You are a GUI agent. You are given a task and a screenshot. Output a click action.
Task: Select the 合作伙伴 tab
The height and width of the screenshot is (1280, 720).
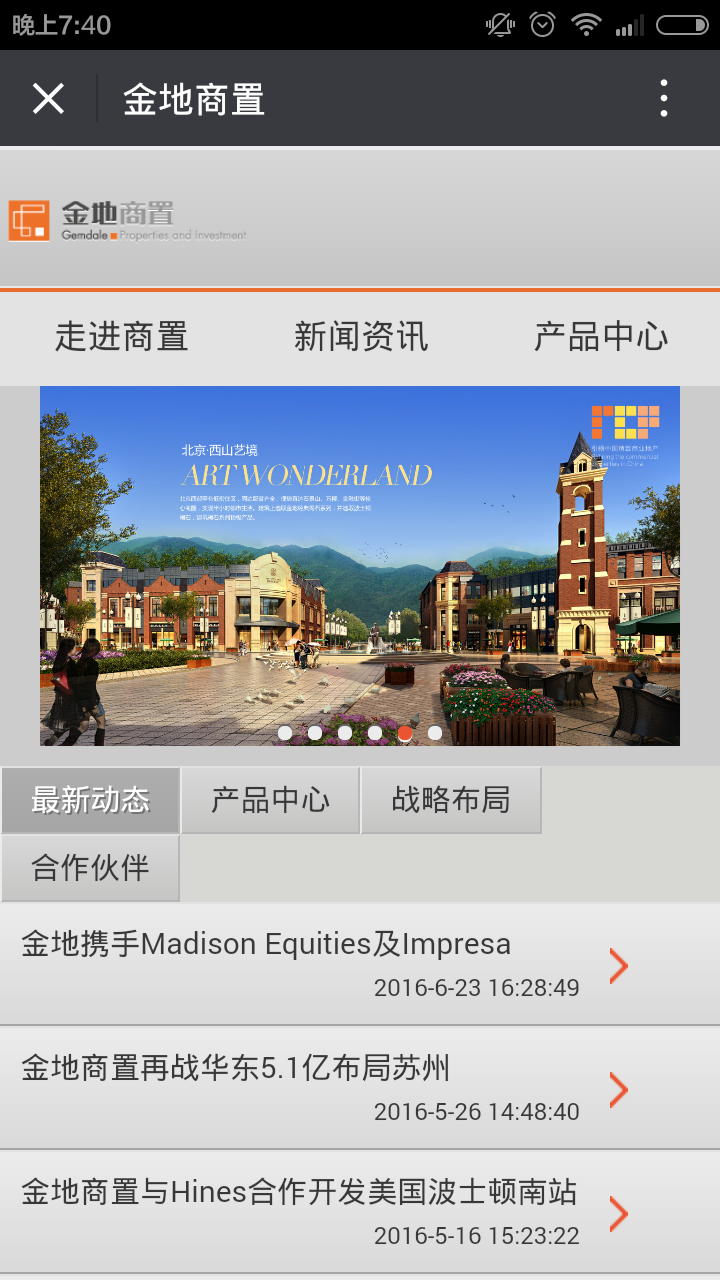pos(90,868)
